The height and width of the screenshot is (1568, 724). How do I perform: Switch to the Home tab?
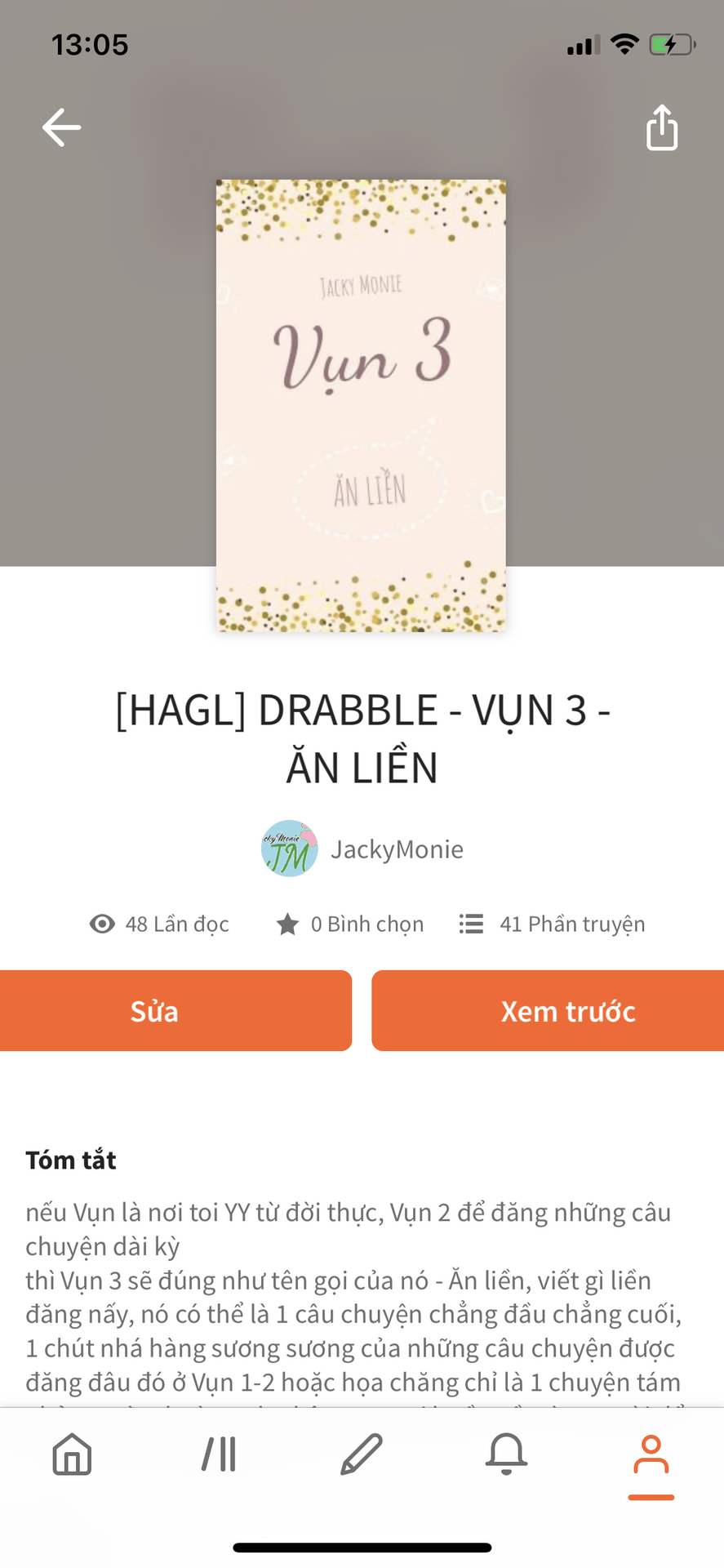[x=72, y=1454]
